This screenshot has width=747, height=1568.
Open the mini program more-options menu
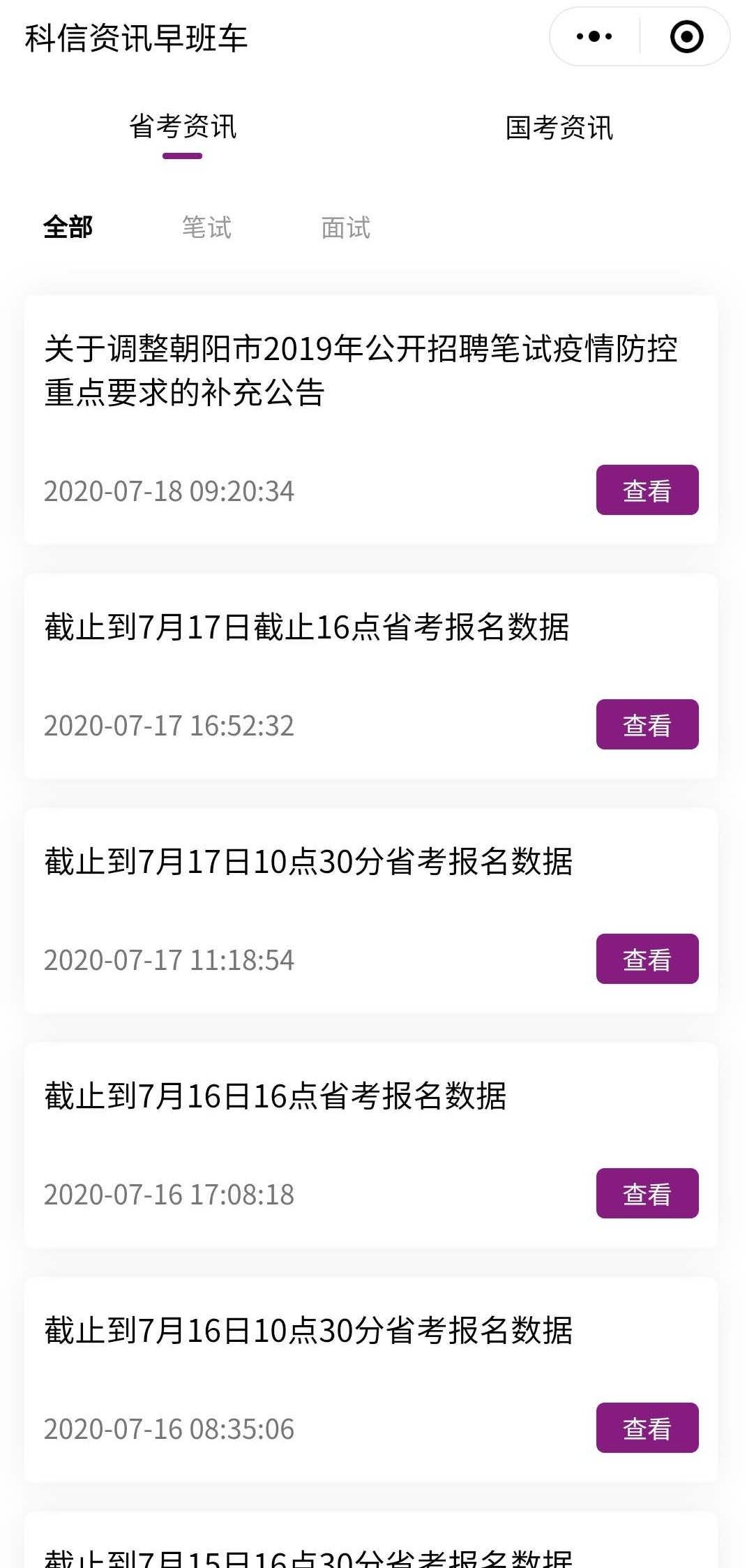[594, 36]
